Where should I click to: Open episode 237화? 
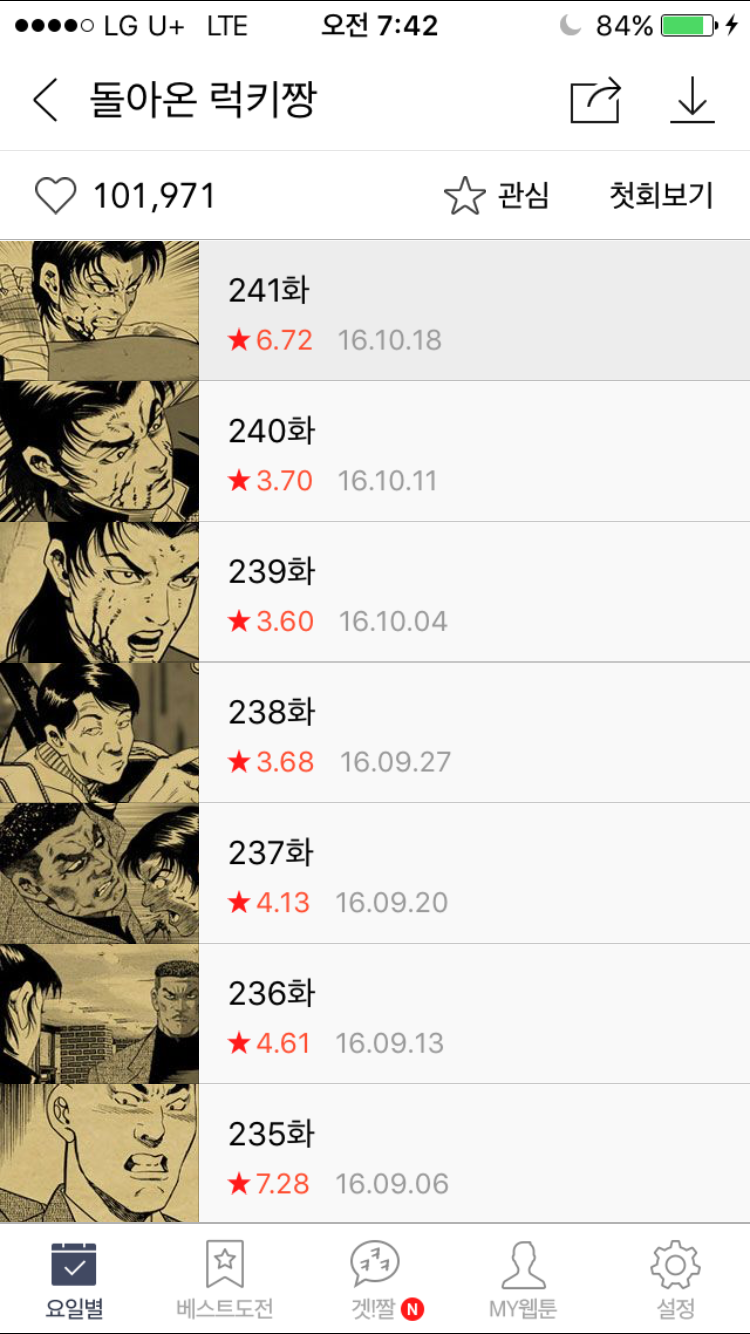[375, 873]
